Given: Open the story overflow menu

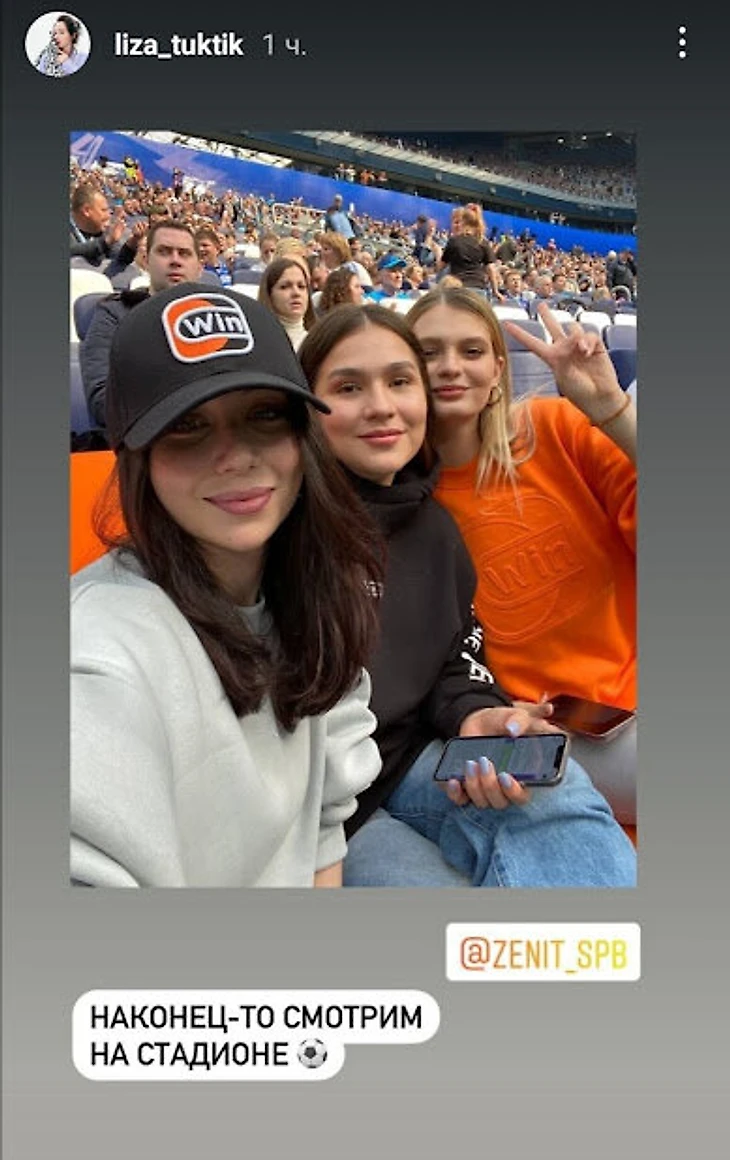Looking at the screenshot, I should pyautogui.click(x=682, y=43).
